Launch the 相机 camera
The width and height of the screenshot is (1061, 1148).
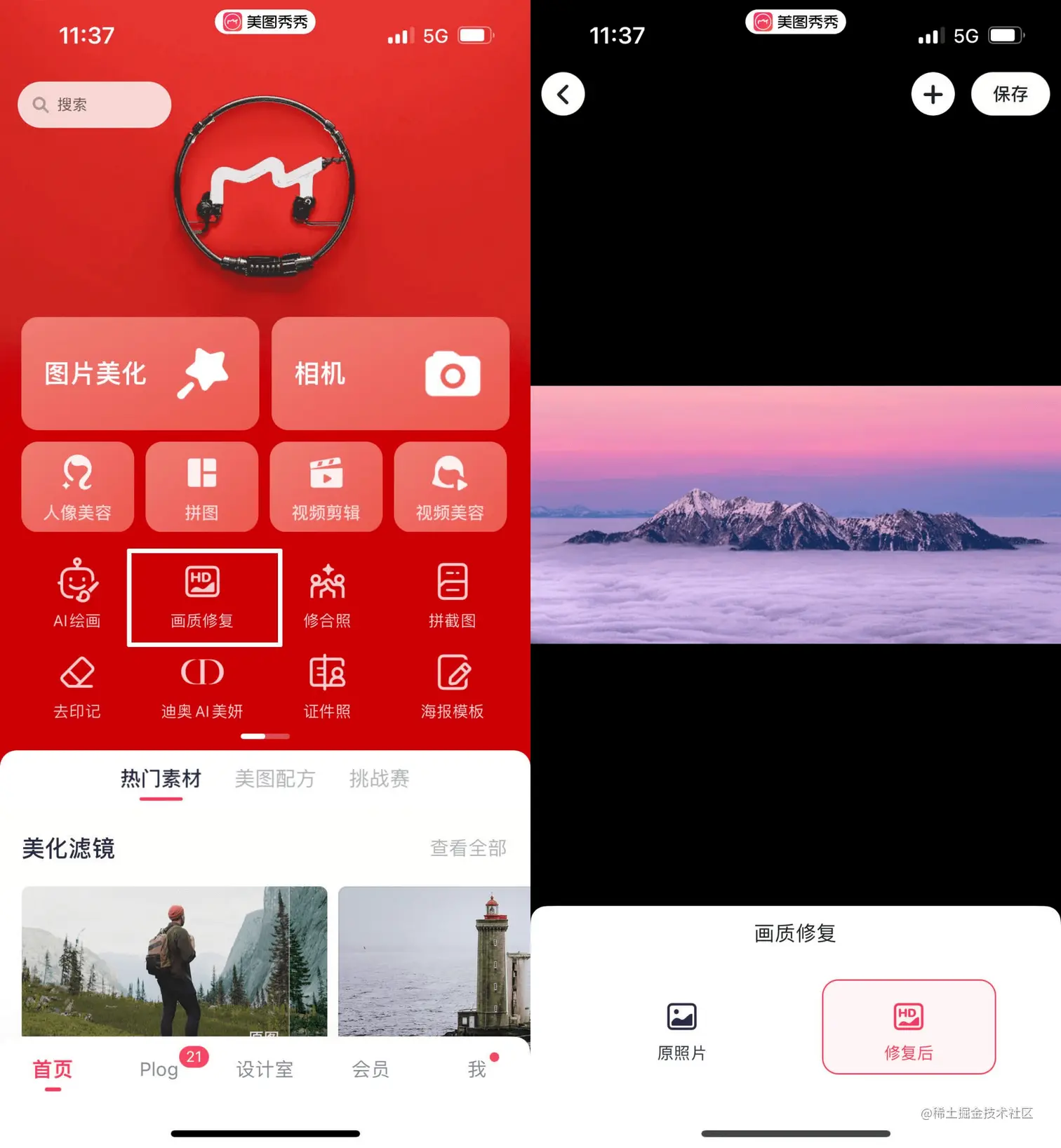[x=390, y=373]
